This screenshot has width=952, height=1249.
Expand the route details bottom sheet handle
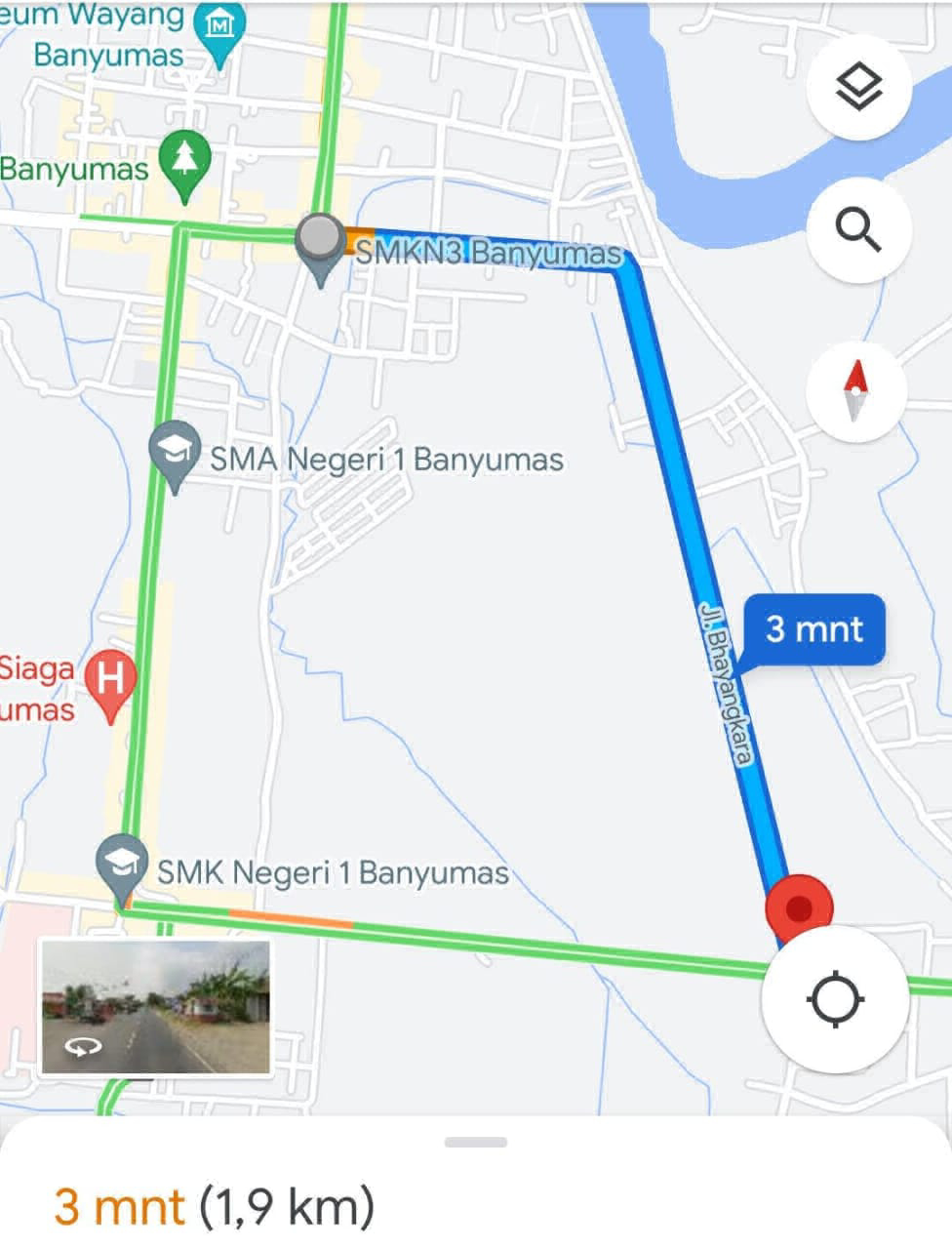click(476, 1142)
